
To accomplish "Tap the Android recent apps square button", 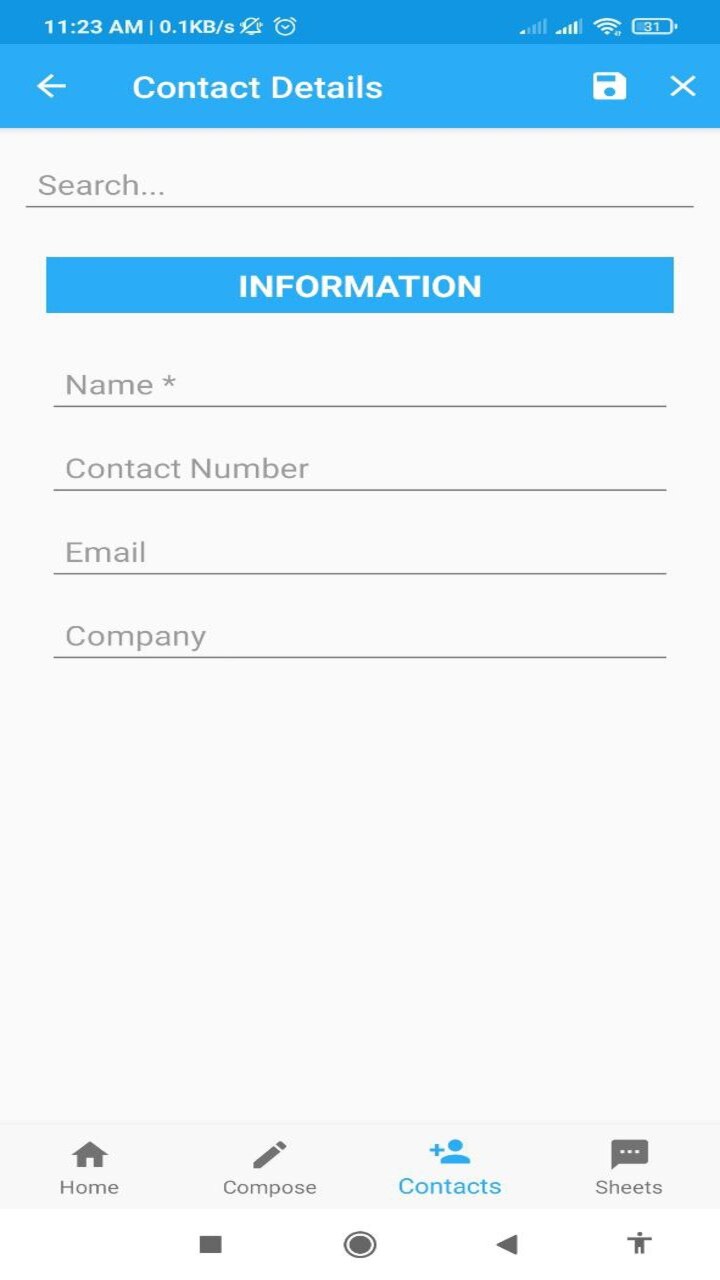I will [210, 1243].
